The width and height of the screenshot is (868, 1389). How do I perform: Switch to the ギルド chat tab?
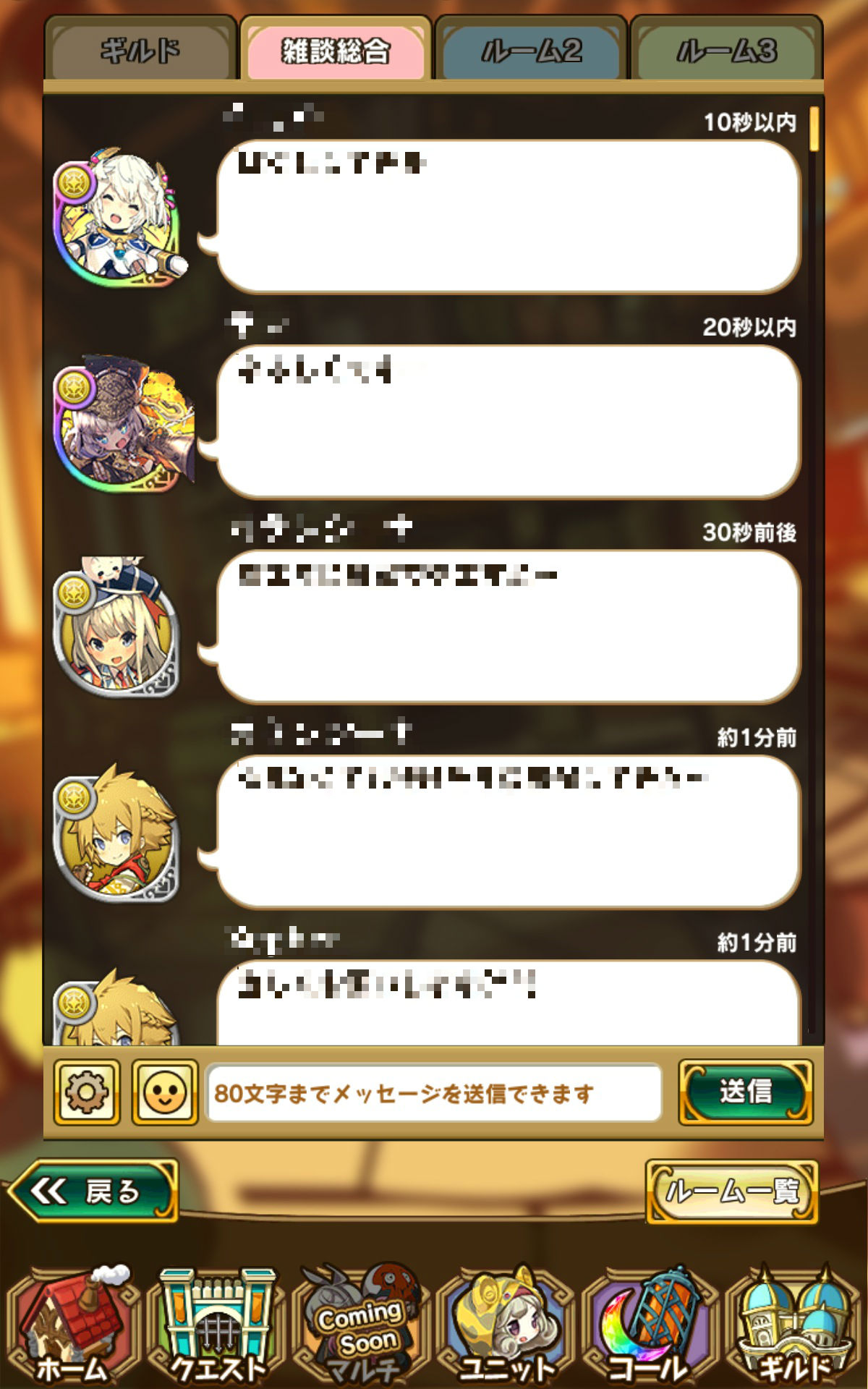click(140, 51)
